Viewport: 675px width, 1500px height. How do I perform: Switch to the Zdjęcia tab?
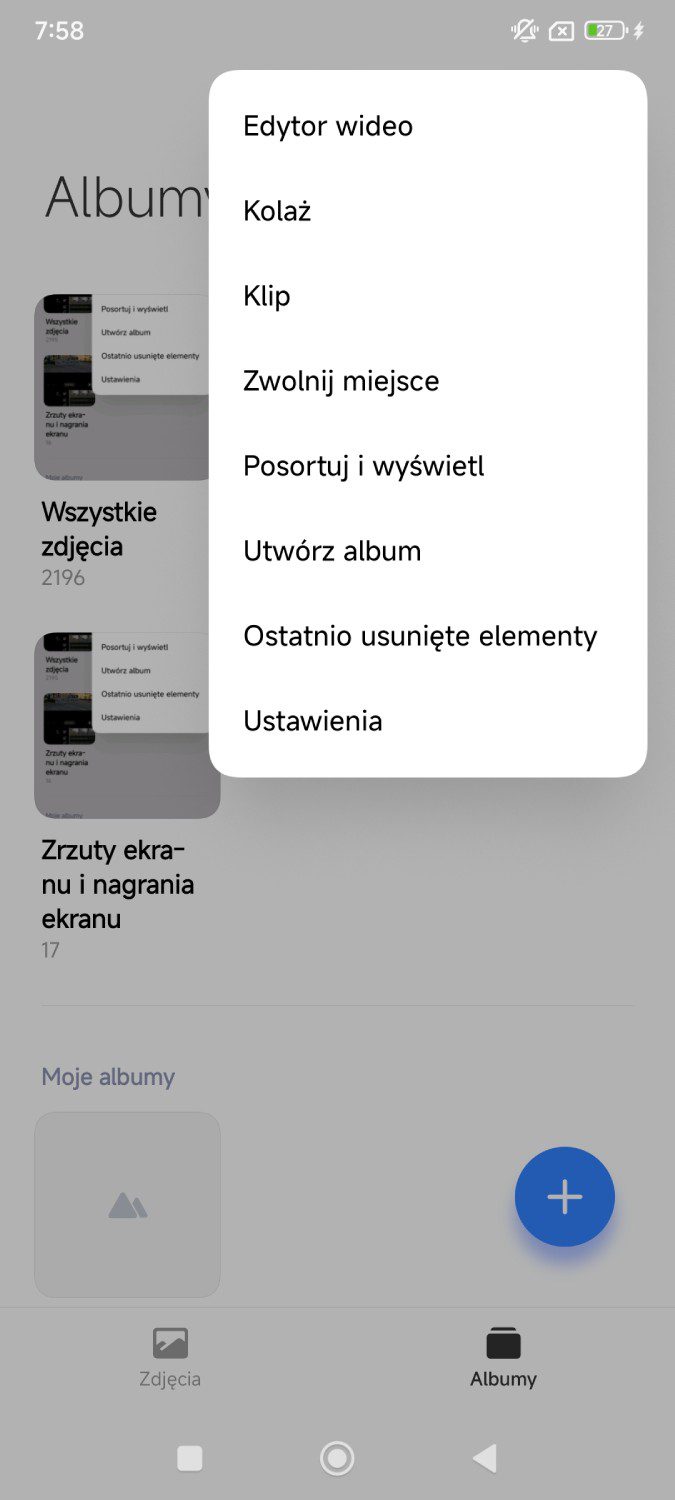click(170, 1357)
